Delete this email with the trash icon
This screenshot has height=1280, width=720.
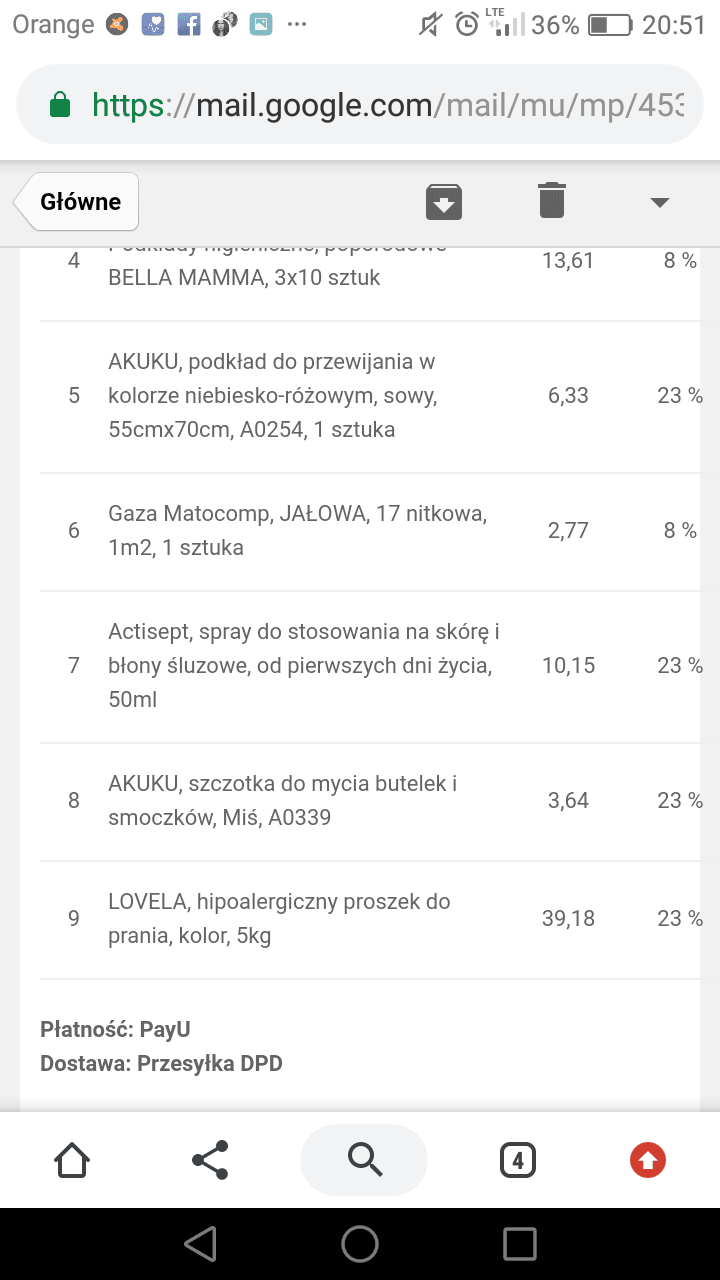click(551, 201)
